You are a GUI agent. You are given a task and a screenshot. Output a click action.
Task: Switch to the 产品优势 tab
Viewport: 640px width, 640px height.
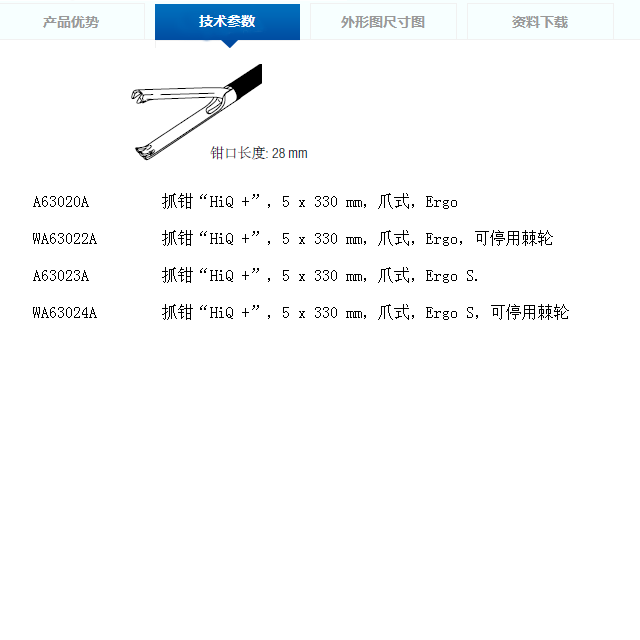(x=71, y=21)
